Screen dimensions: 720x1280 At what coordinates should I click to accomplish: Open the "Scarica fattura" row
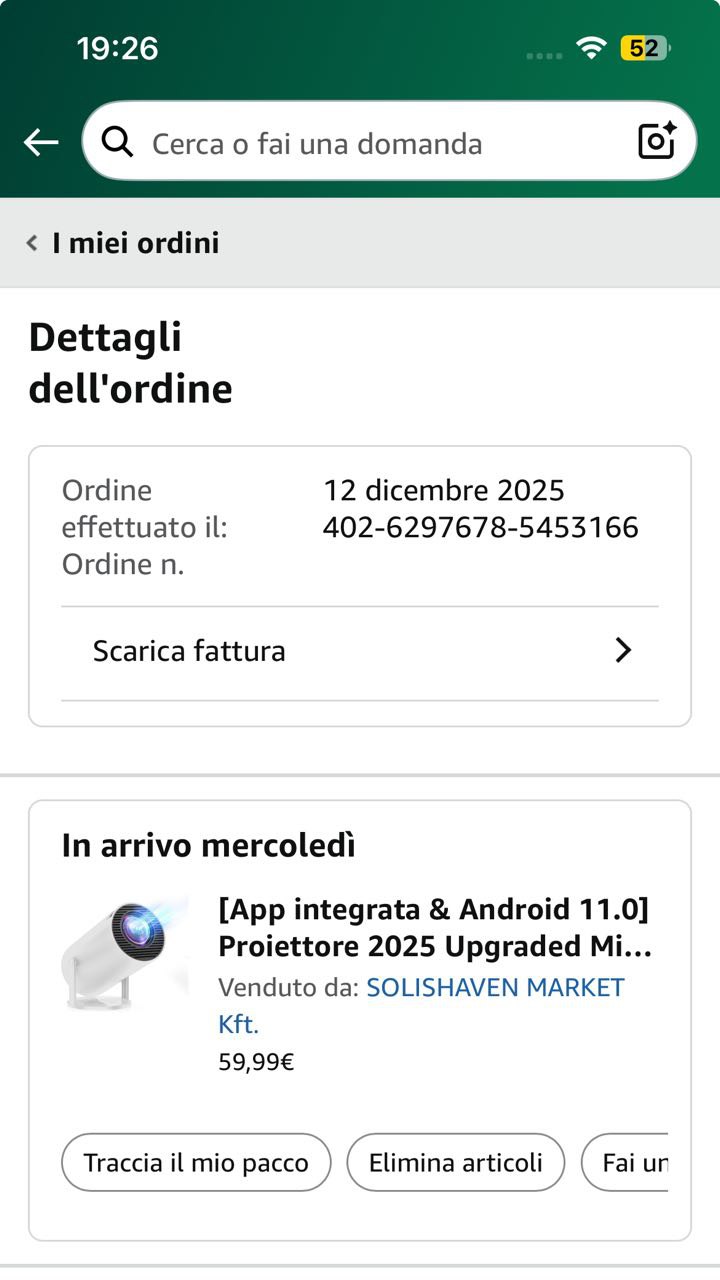tap(360, 651)
